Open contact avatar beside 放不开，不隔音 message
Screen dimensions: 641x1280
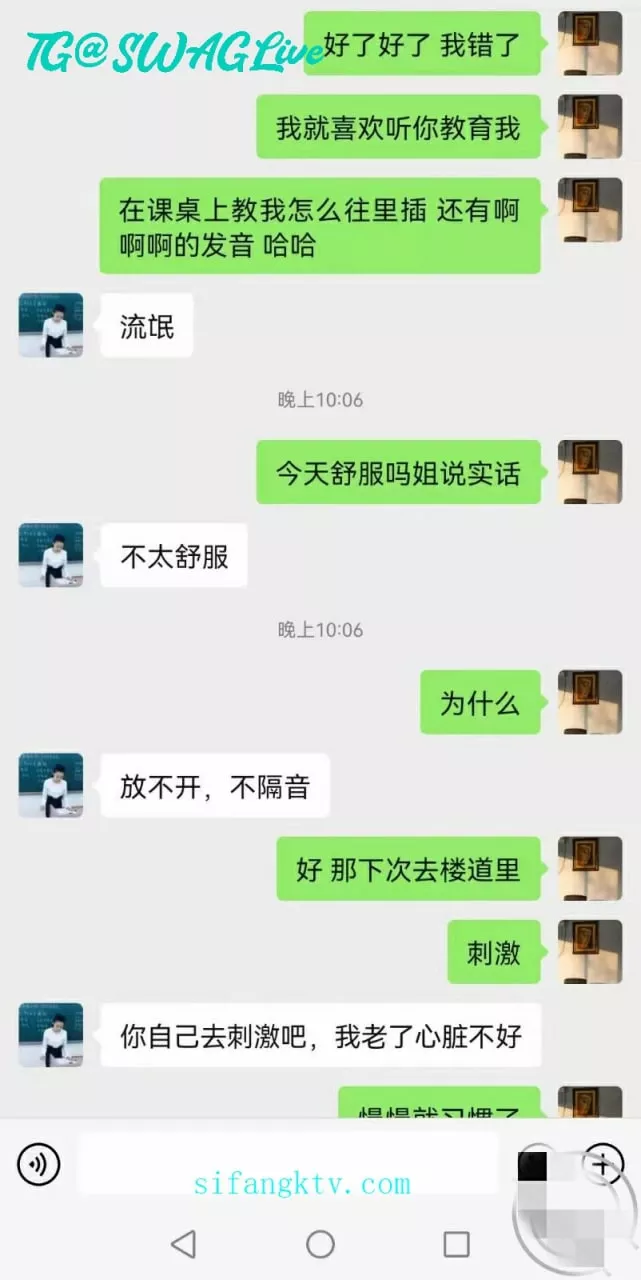pos(51,785)
